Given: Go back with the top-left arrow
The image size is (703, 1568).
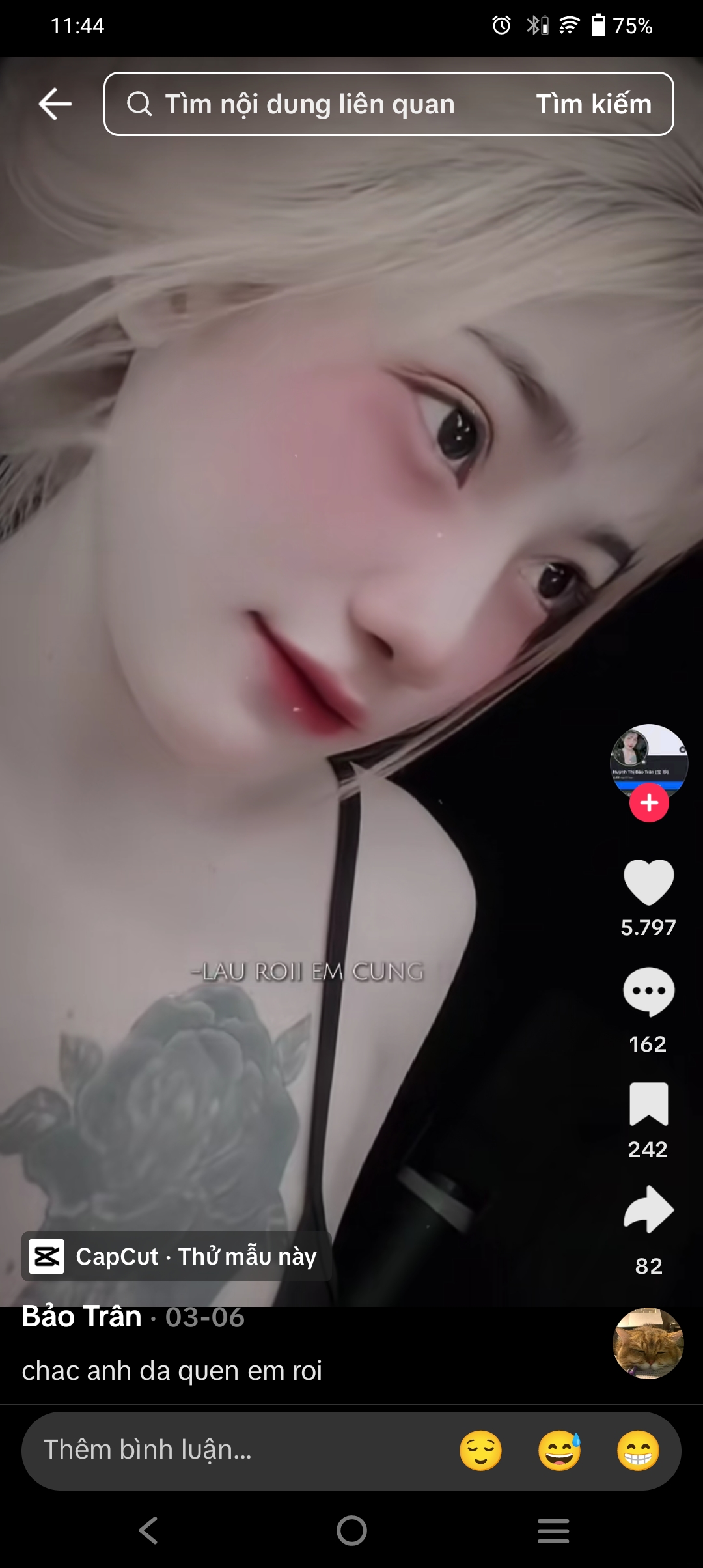Looking at the screenshot, I should (x=55, y=104).
